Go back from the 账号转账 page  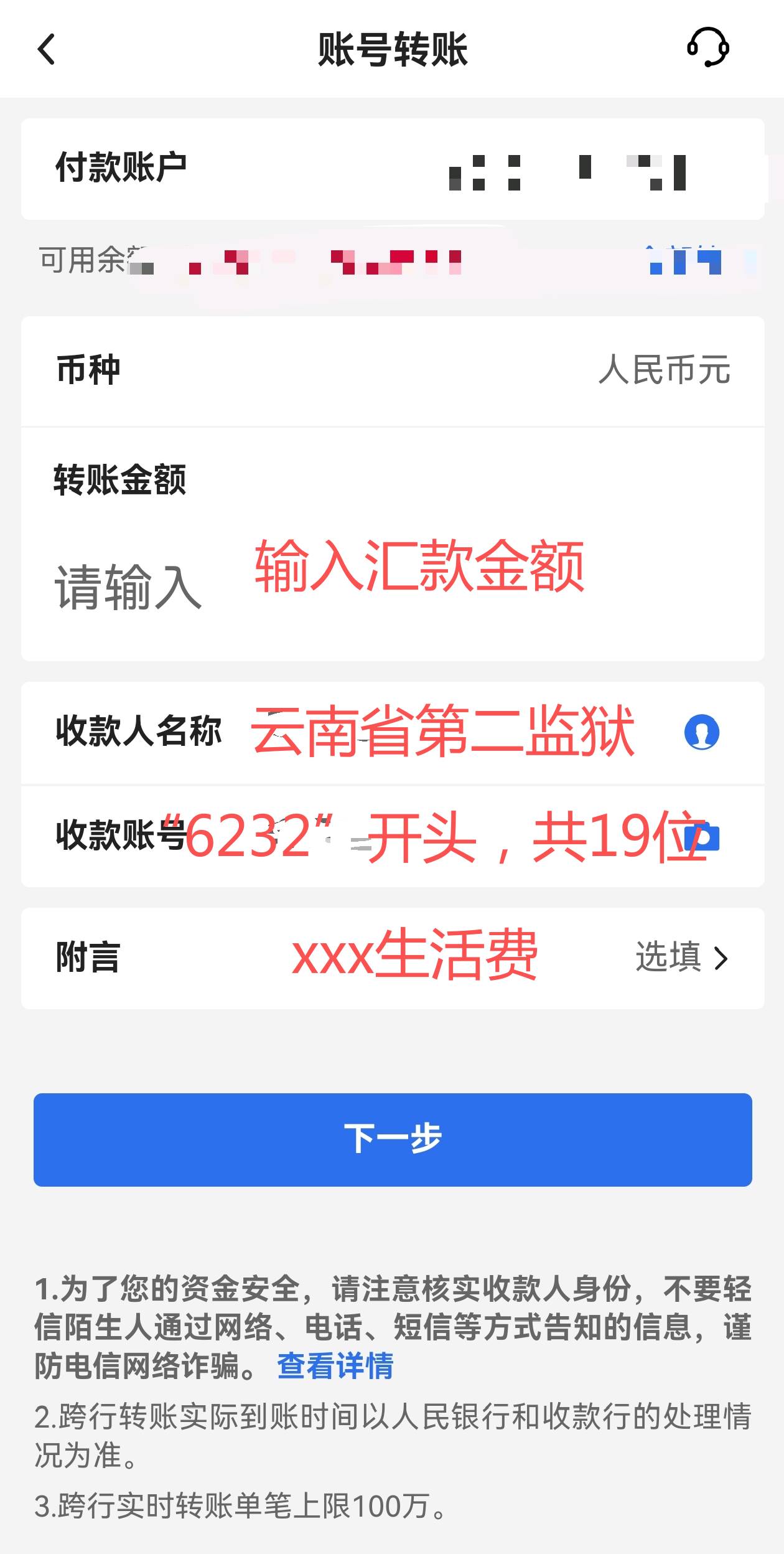(47, 49)
